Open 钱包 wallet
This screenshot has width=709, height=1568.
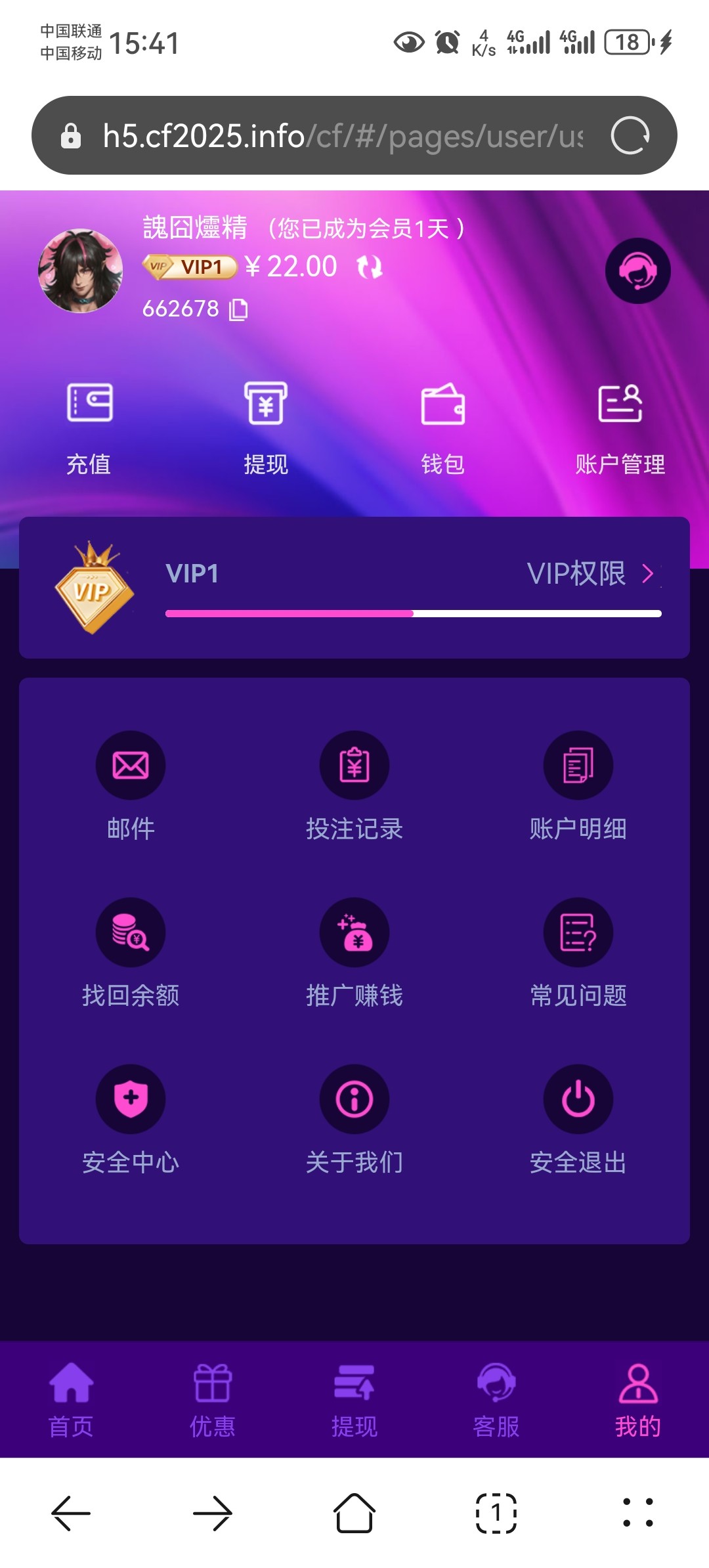tap(442, 427)
